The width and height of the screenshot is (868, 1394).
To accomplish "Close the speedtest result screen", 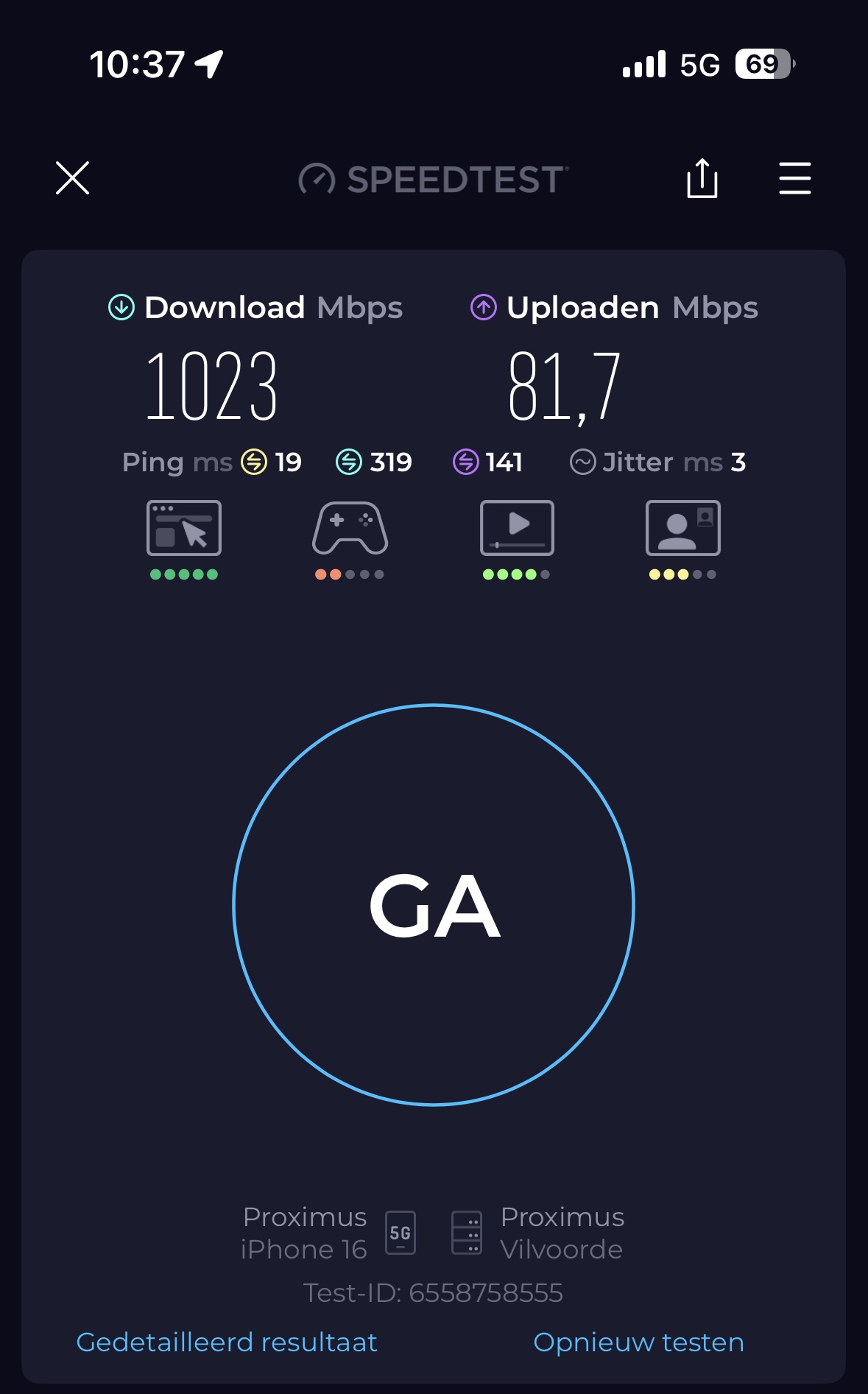I will coord(72,178).
